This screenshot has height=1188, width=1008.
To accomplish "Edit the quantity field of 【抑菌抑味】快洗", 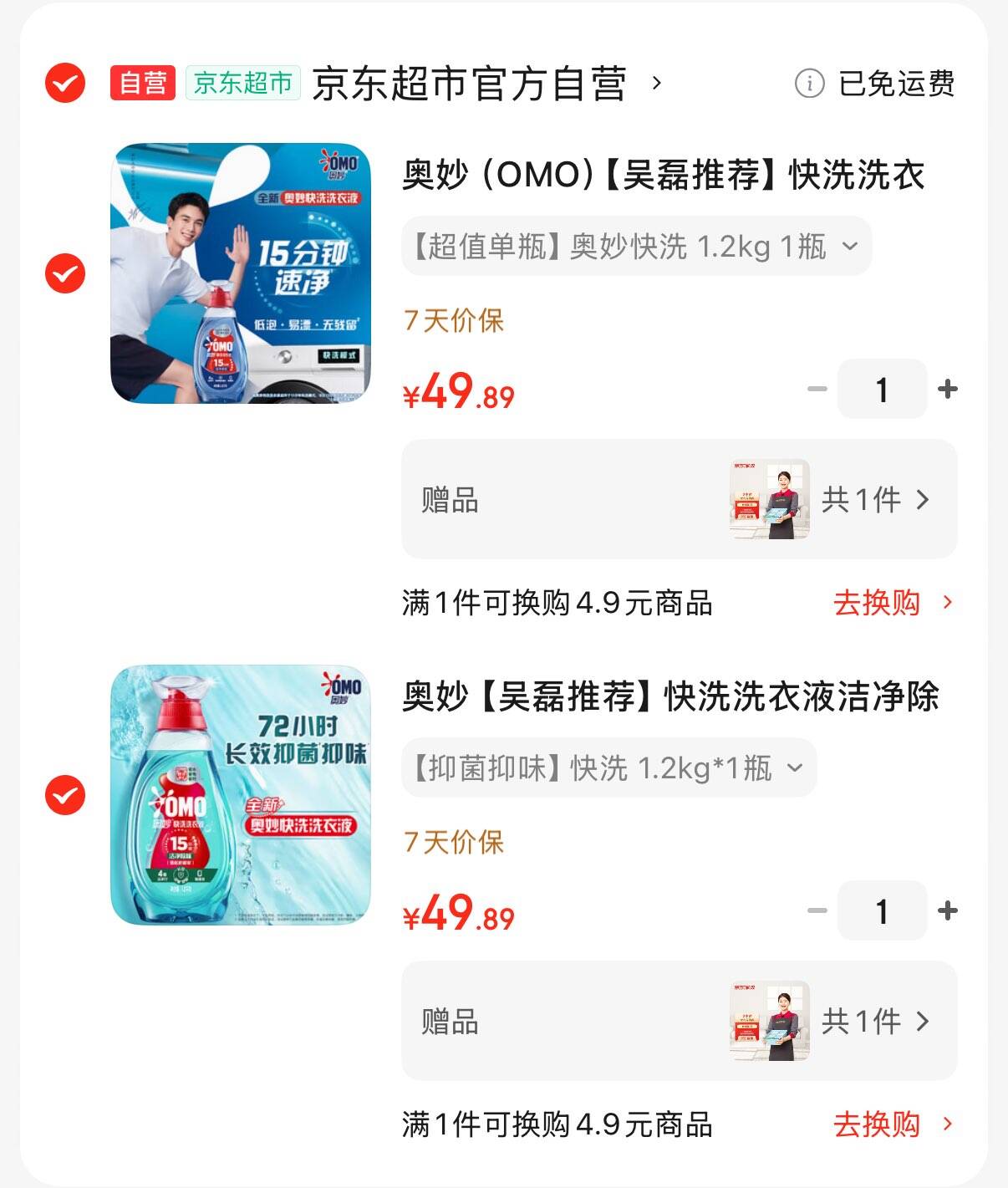I will point(882,910).
